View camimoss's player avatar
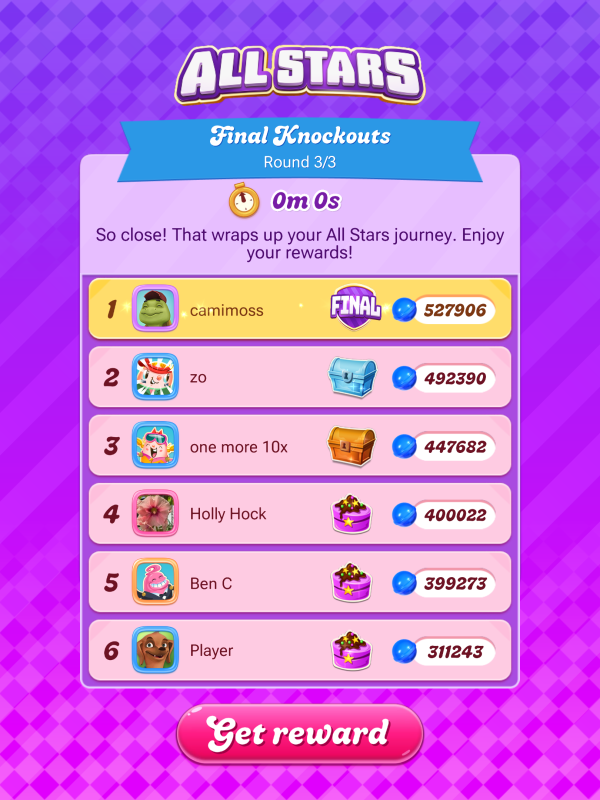This screenshot has height=800, width=600. [155, 309]
